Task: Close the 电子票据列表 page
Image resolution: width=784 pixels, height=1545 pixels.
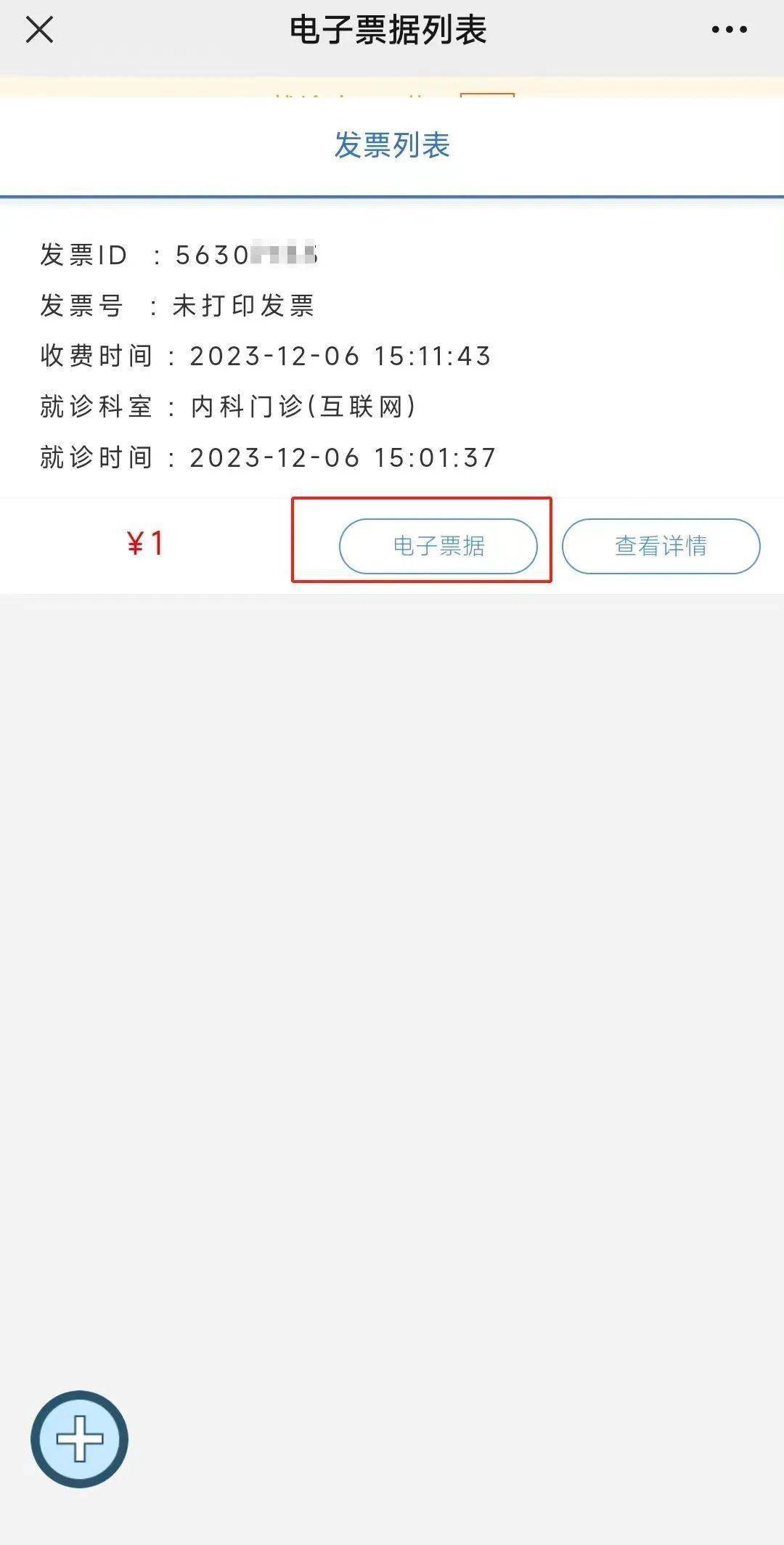Action: (x=39, y=30)
